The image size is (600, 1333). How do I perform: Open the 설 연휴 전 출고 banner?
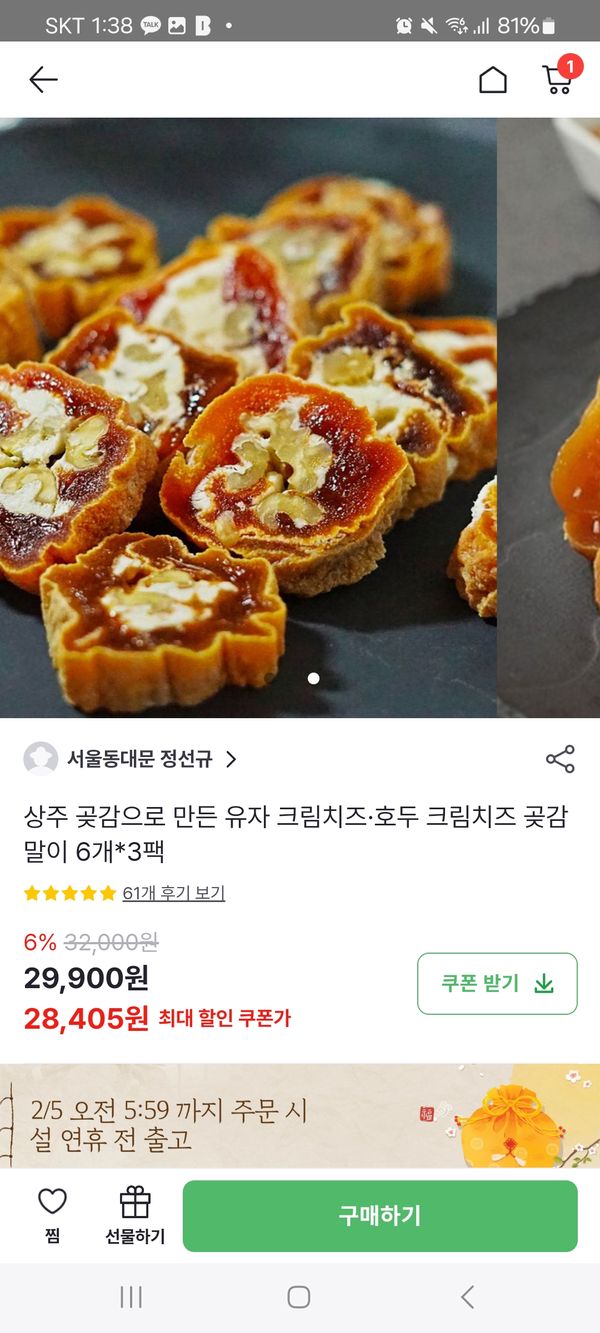tap(300, 1116)
